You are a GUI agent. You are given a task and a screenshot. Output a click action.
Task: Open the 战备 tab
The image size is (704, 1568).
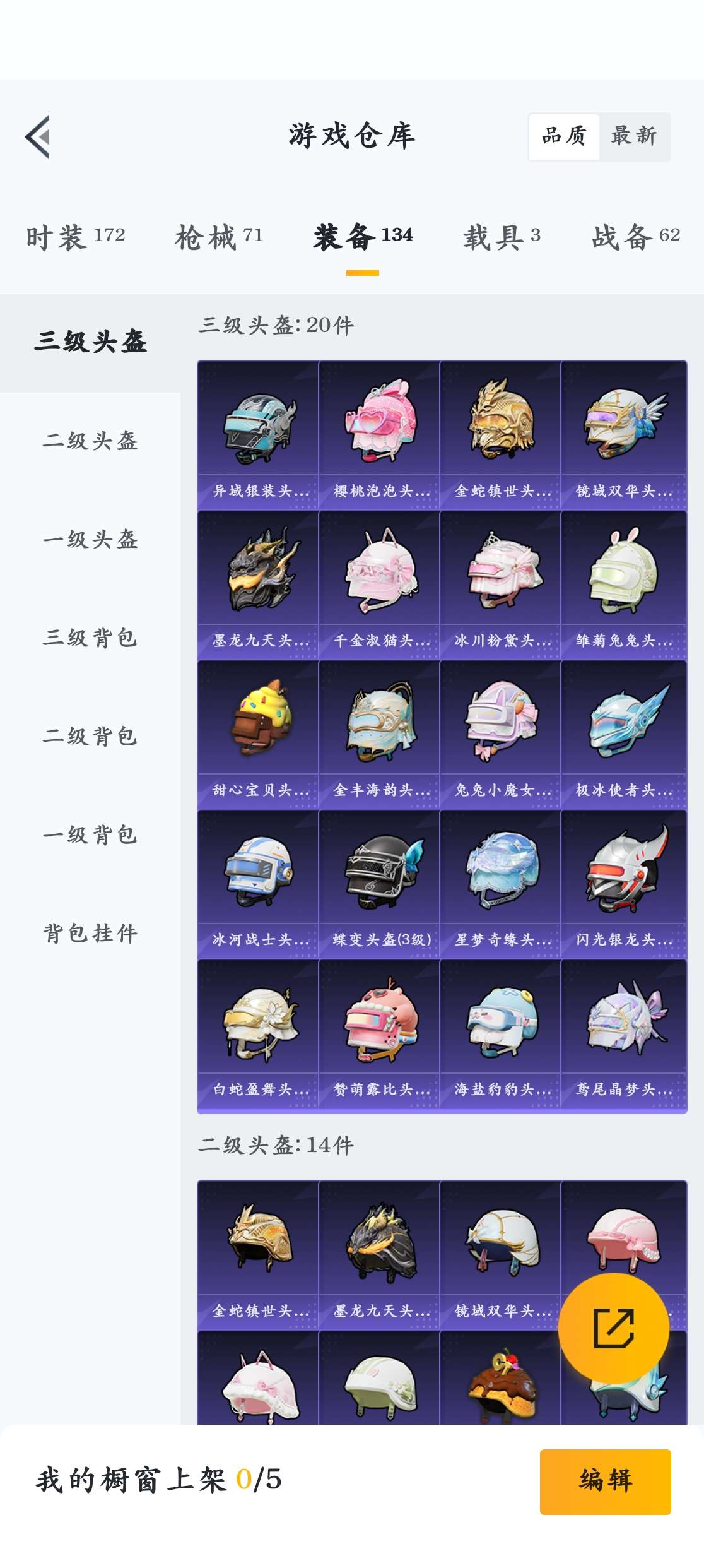click(x=635, y=237)
